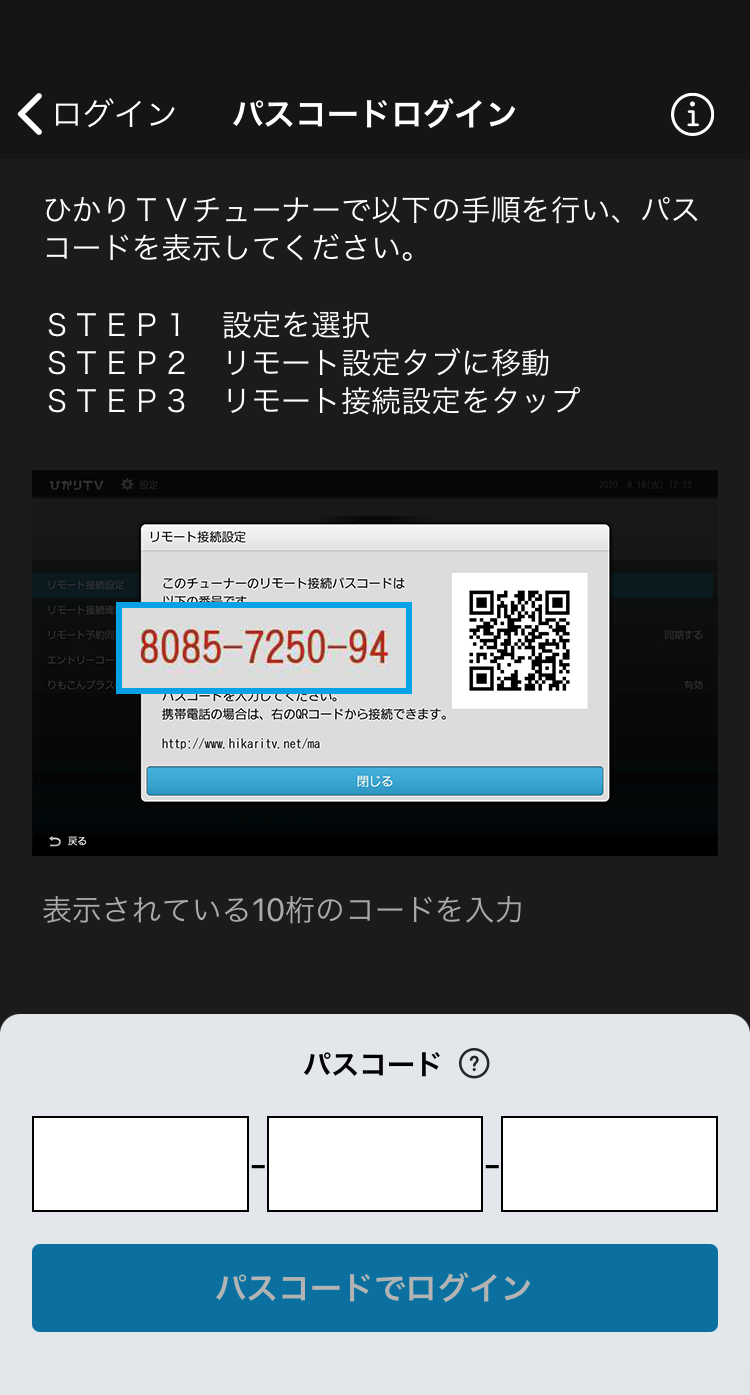750x1395 pixels.
Task: Tap the パスコードでログイン button
Action: [x=375, y=1288]
